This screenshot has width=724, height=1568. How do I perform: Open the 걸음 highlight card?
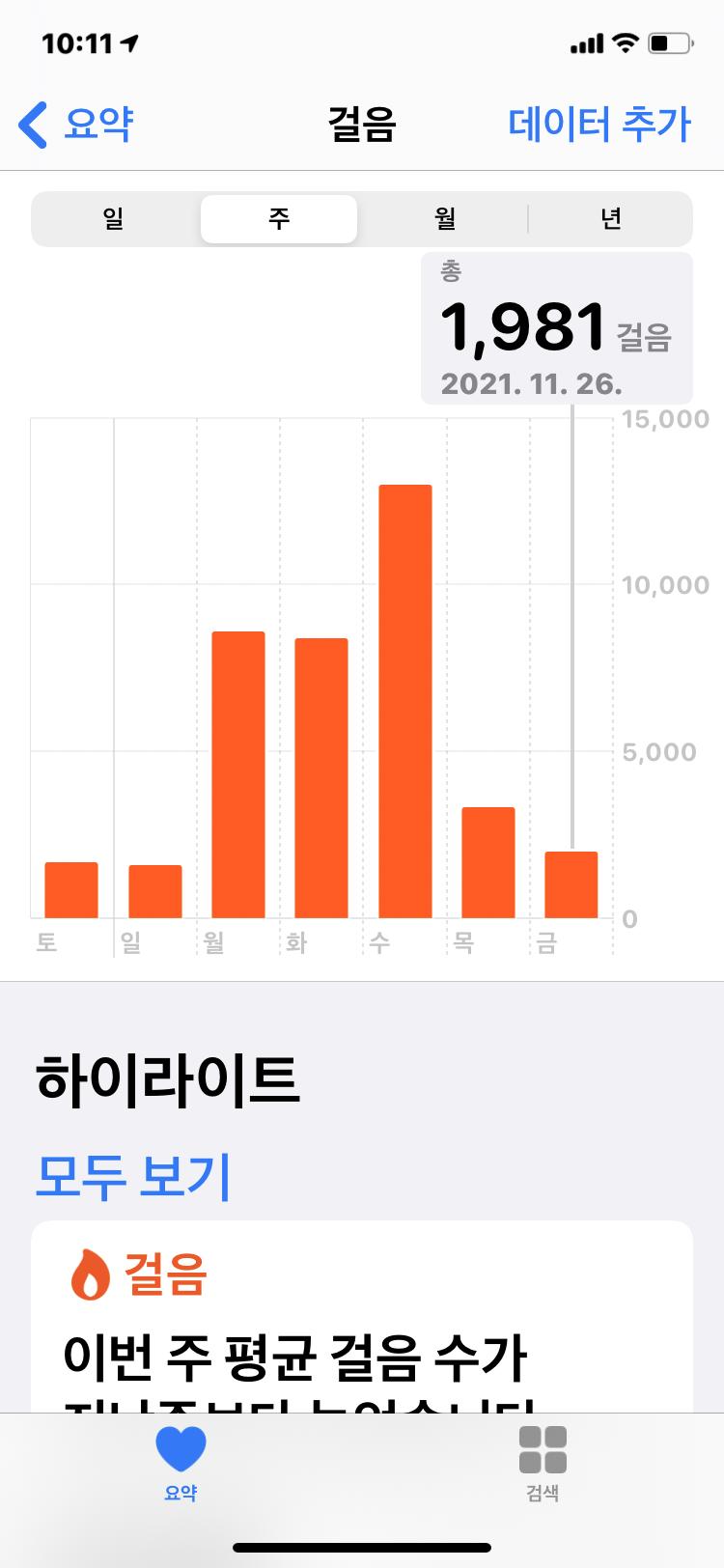coord(361,1323)
